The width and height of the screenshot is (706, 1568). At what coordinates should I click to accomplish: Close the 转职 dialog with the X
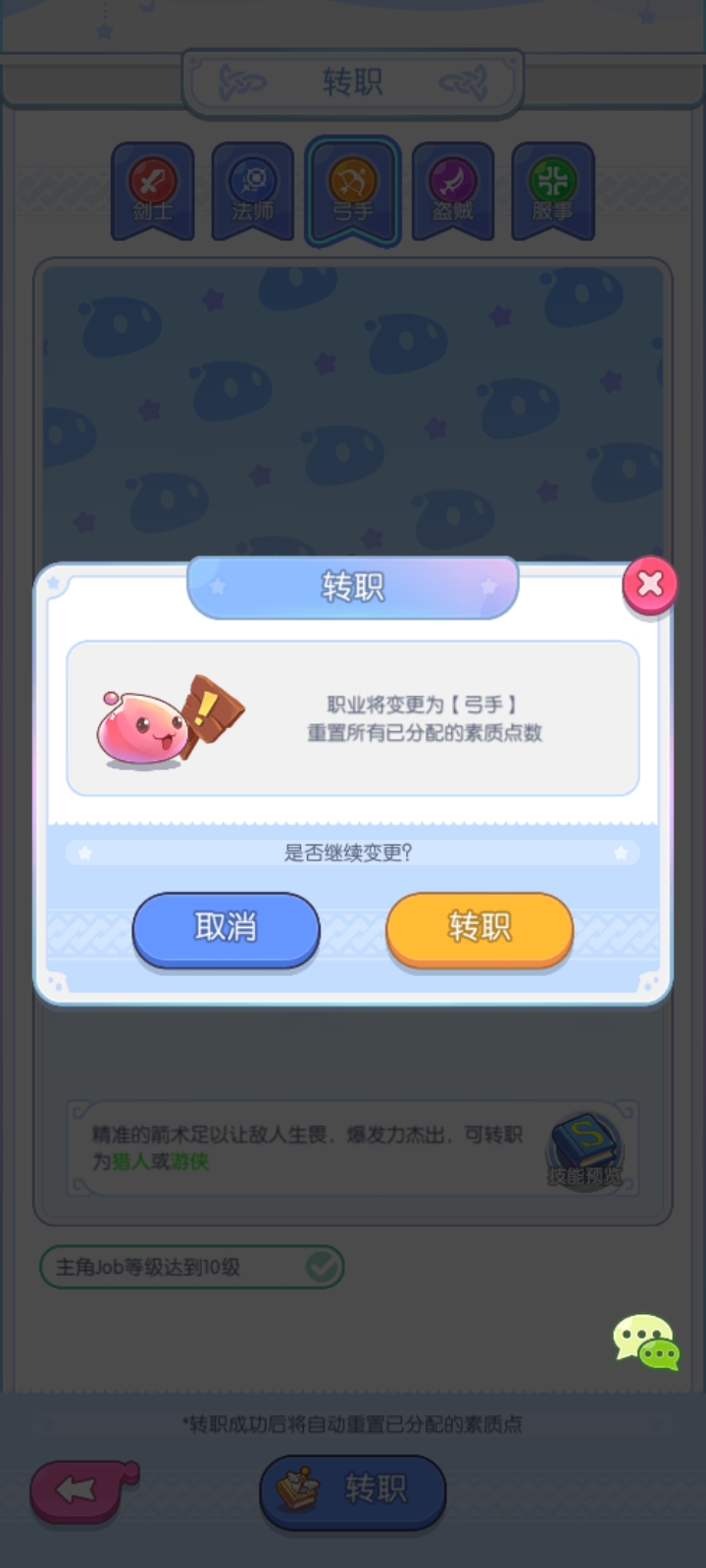[x=649, y=585]
